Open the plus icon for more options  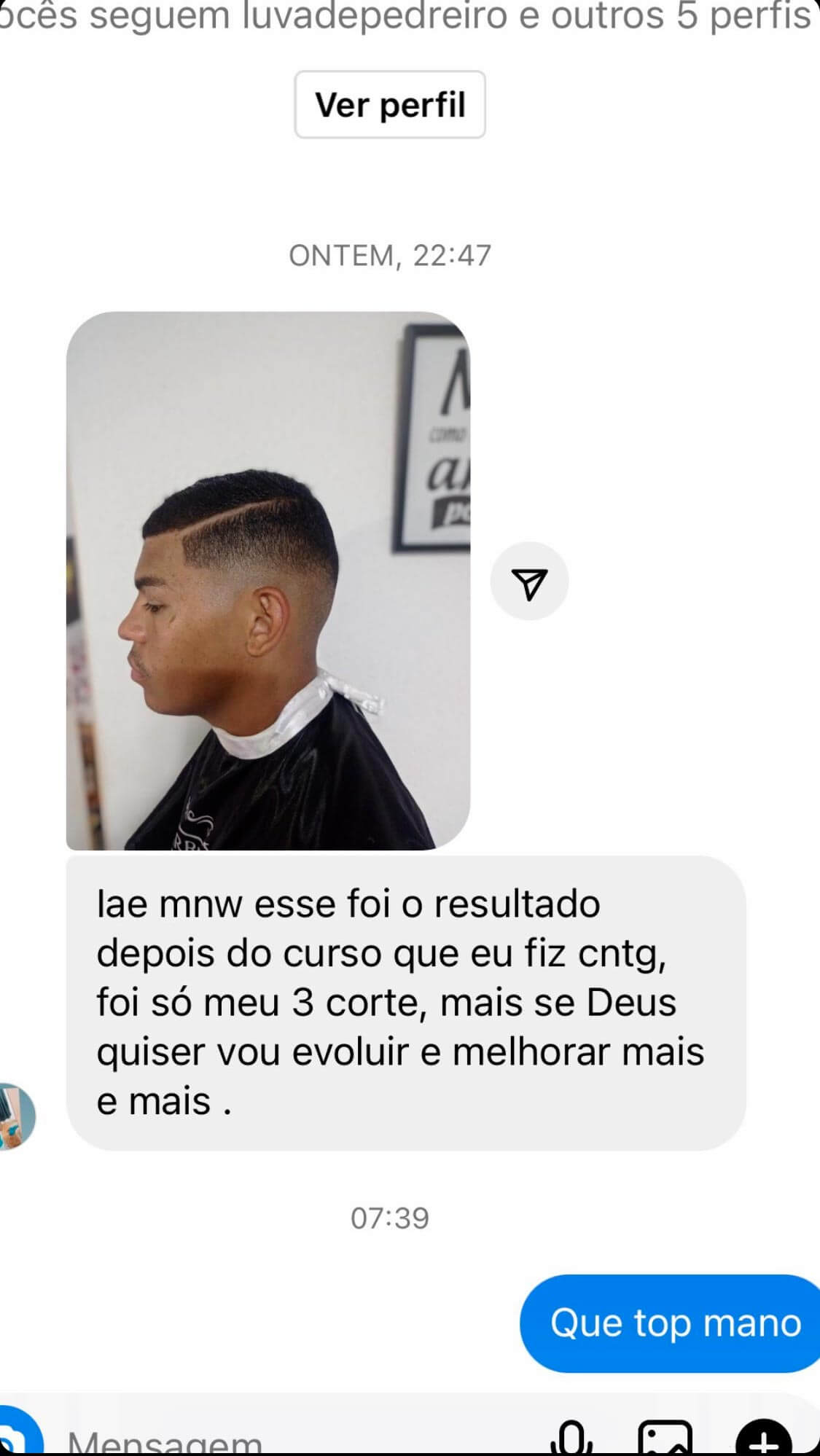[763, 1440]
